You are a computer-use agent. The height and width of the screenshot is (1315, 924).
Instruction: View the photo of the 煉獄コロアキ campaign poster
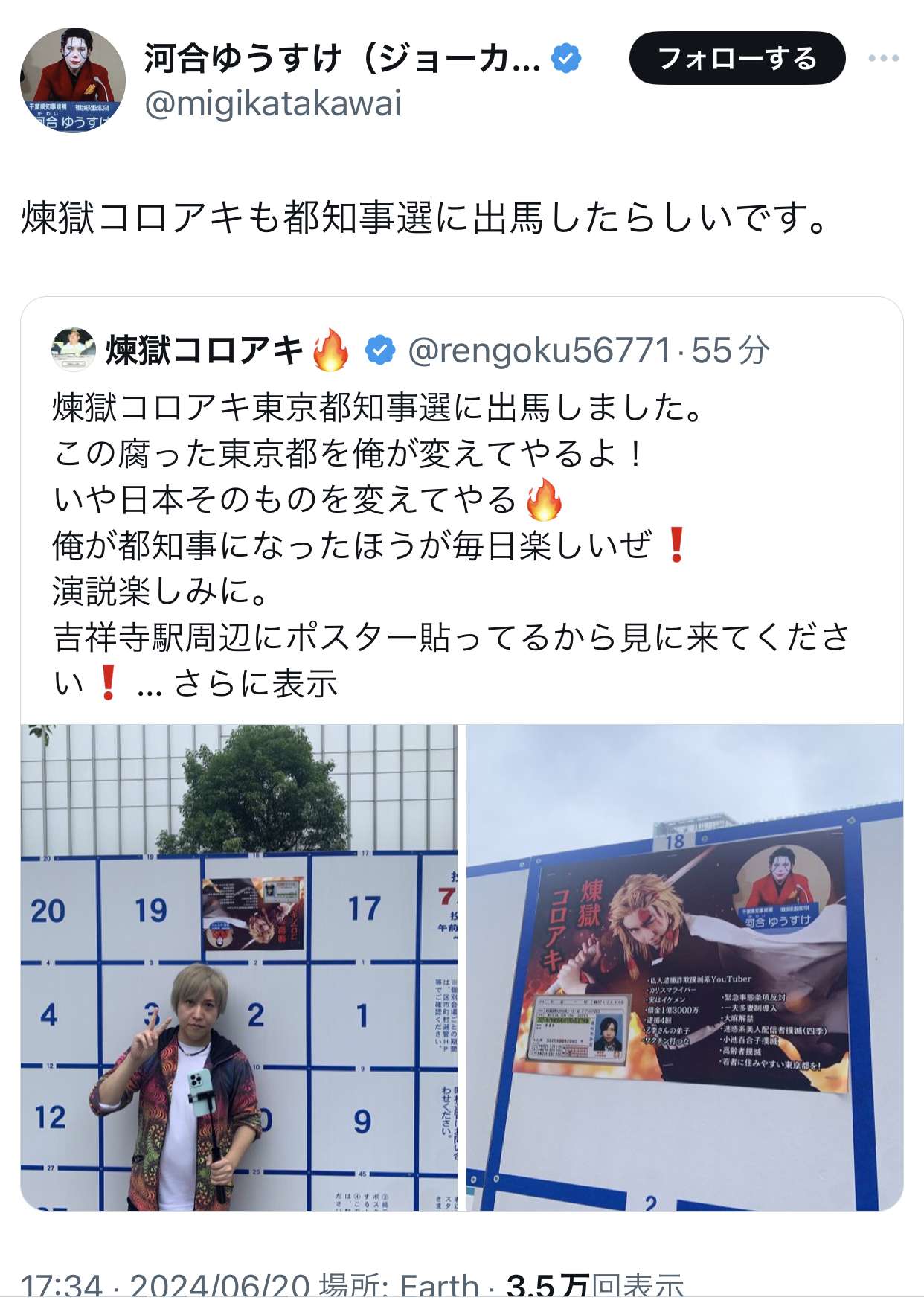tap(684, 967)
